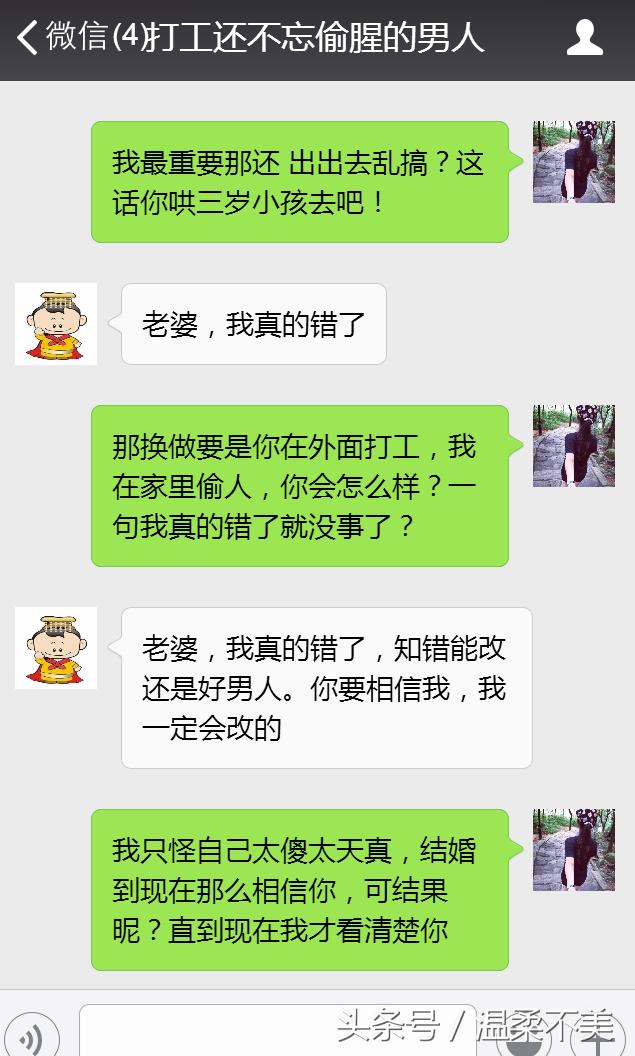Open wife's avatar beside 那换做要是你在外面打工 message
The height and width of the screenshot is (1056, 635).
coord(573,445)
